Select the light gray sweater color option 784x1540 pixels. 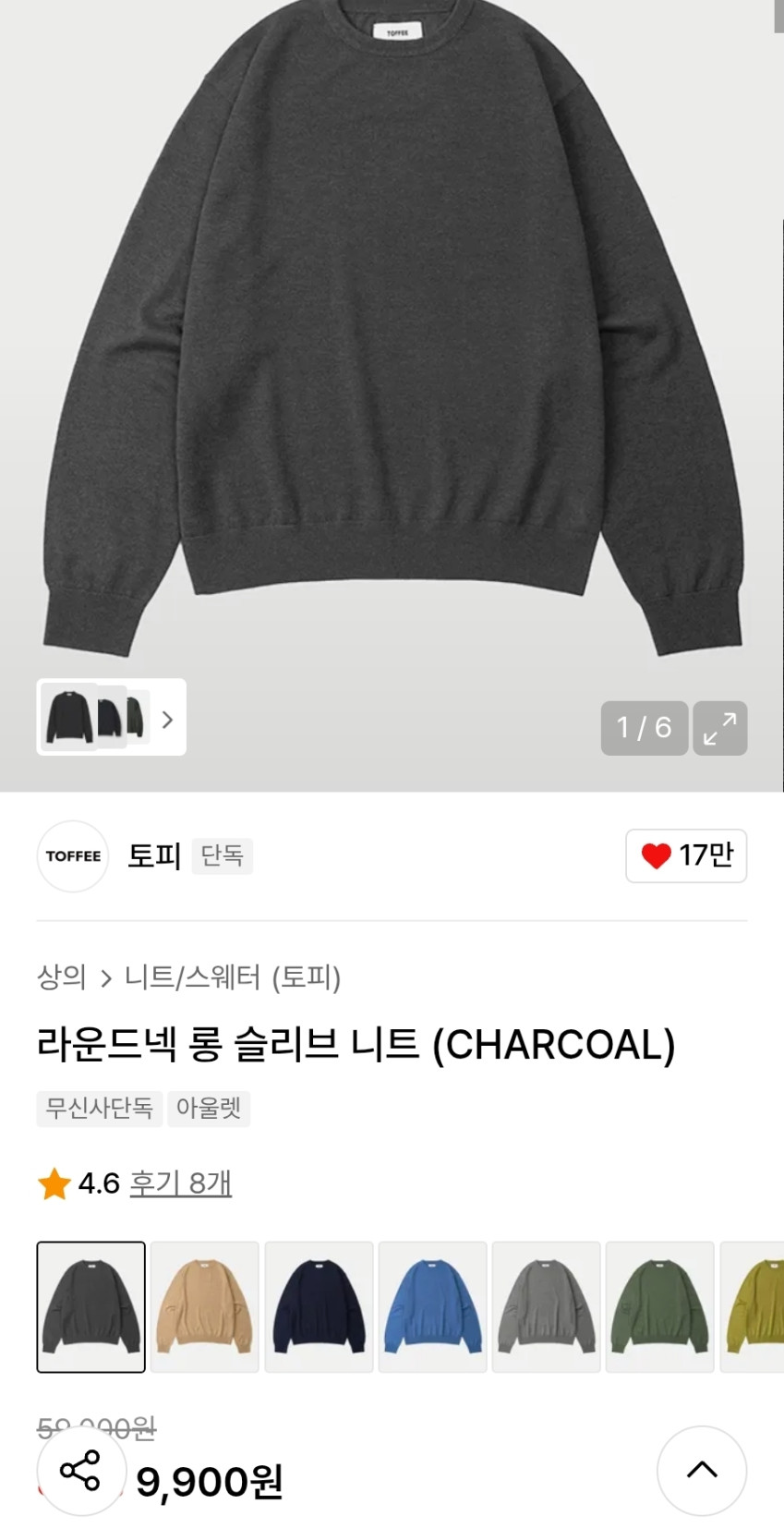(x=547, y=1306)
